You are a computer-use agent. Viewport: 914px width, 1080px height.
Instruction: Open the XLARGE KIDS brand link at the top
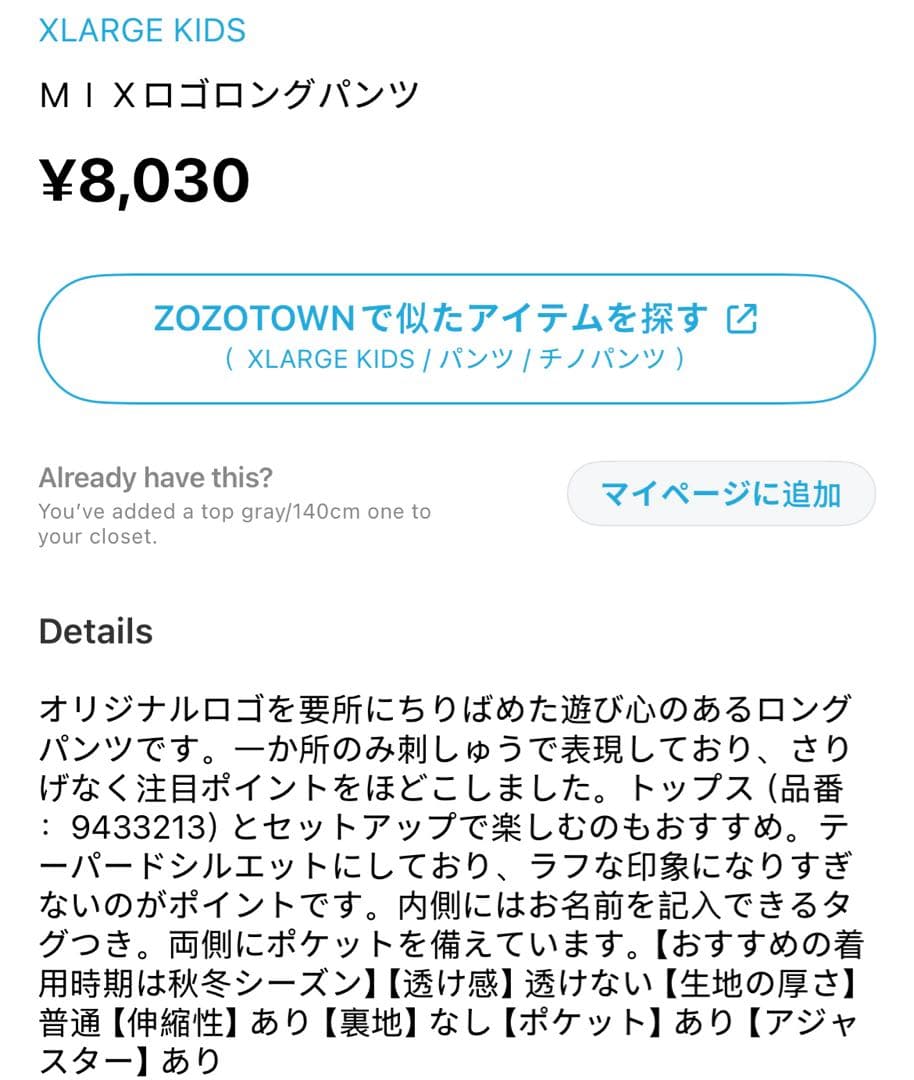point(140,30)
